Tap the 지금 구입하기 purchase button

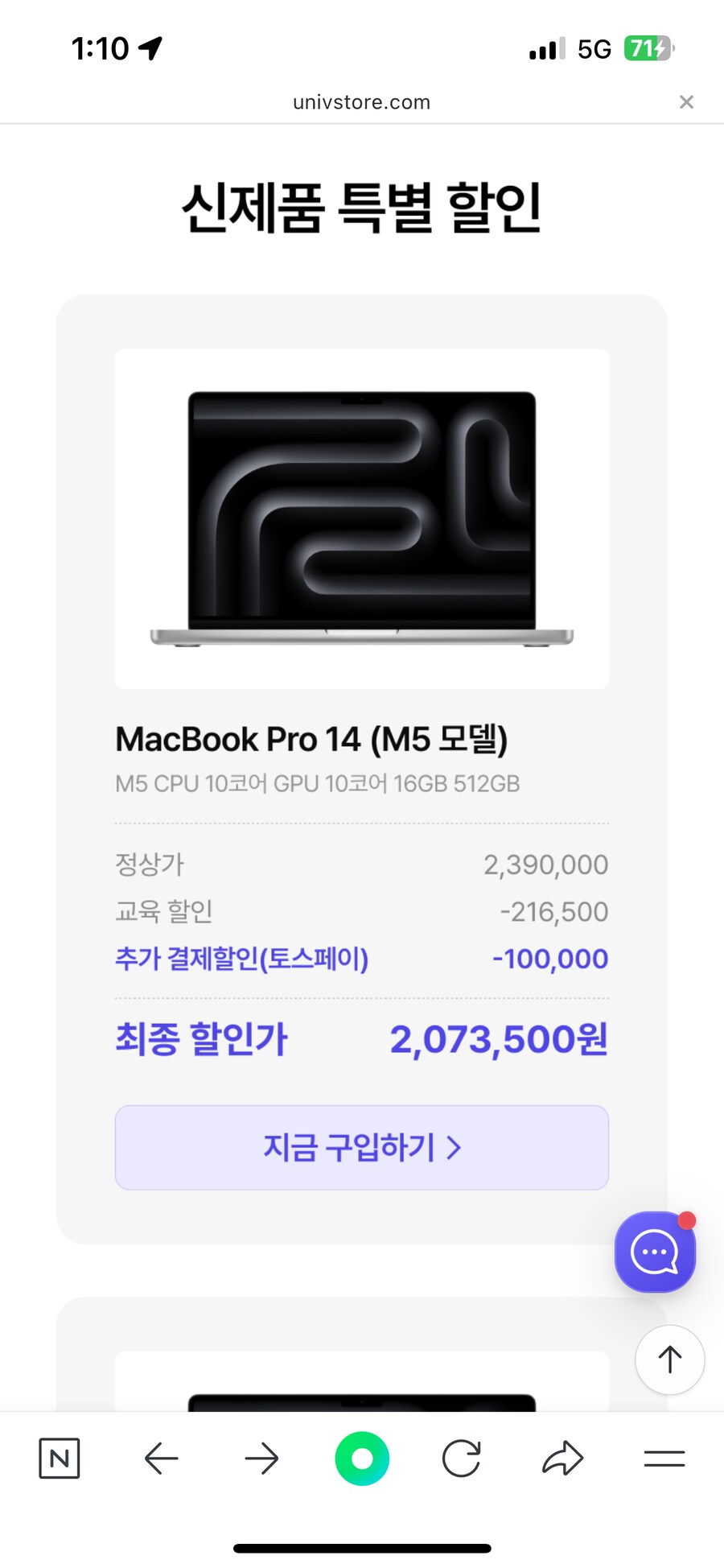coord(361,1148)
